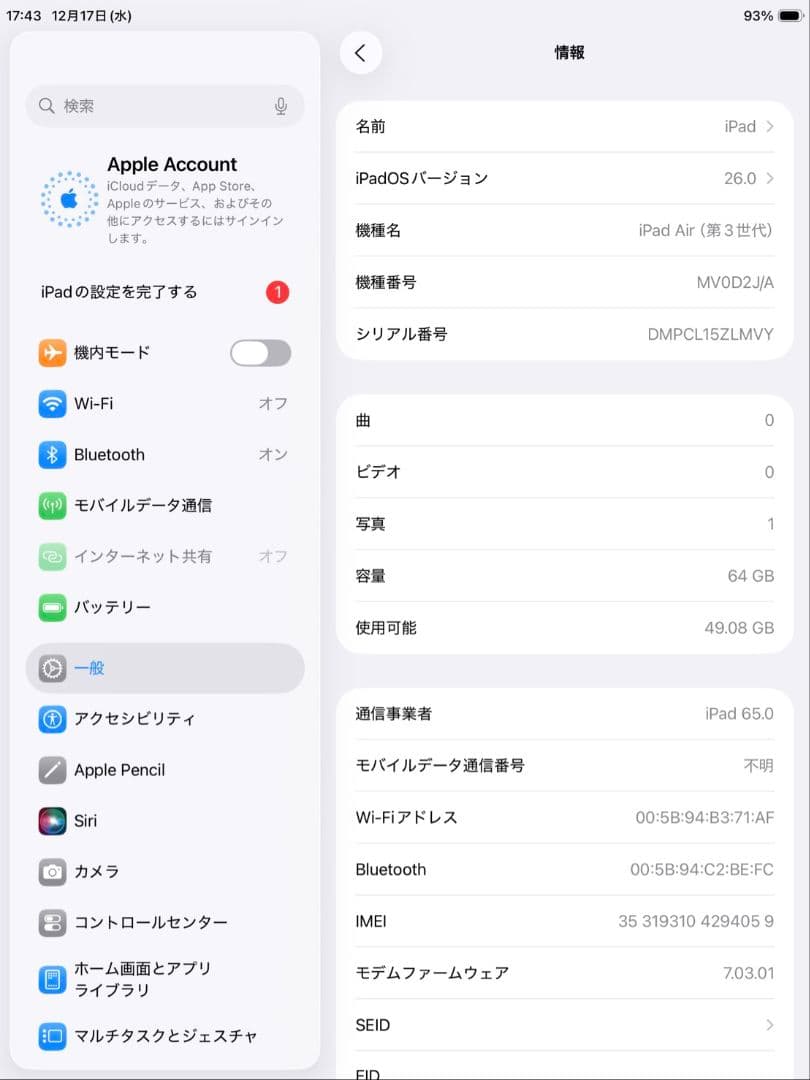Select the アクセシビリティ icon
The image size is (810, 1080).
coord(51,719)
